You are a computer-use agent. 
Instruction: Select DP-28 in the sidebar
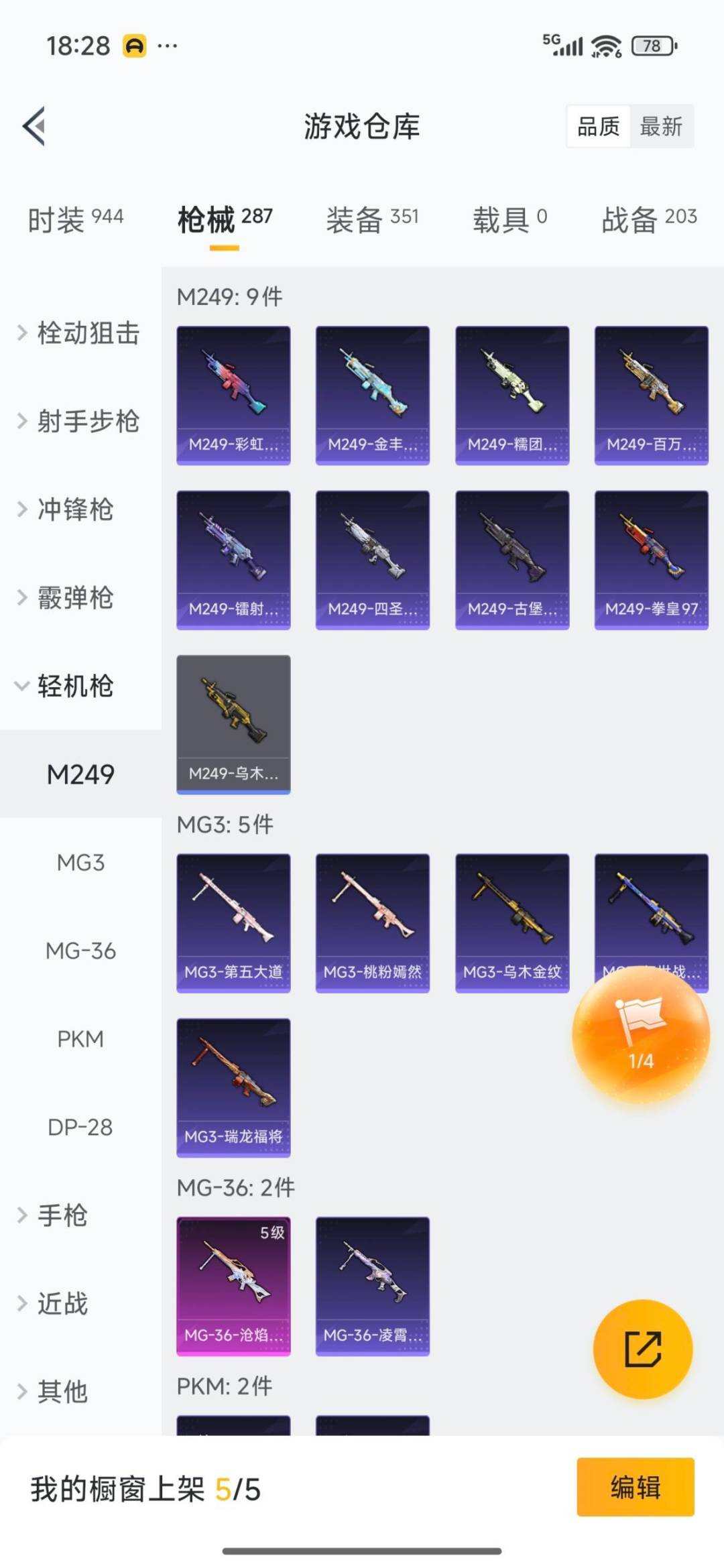[x=80, y=1127]
